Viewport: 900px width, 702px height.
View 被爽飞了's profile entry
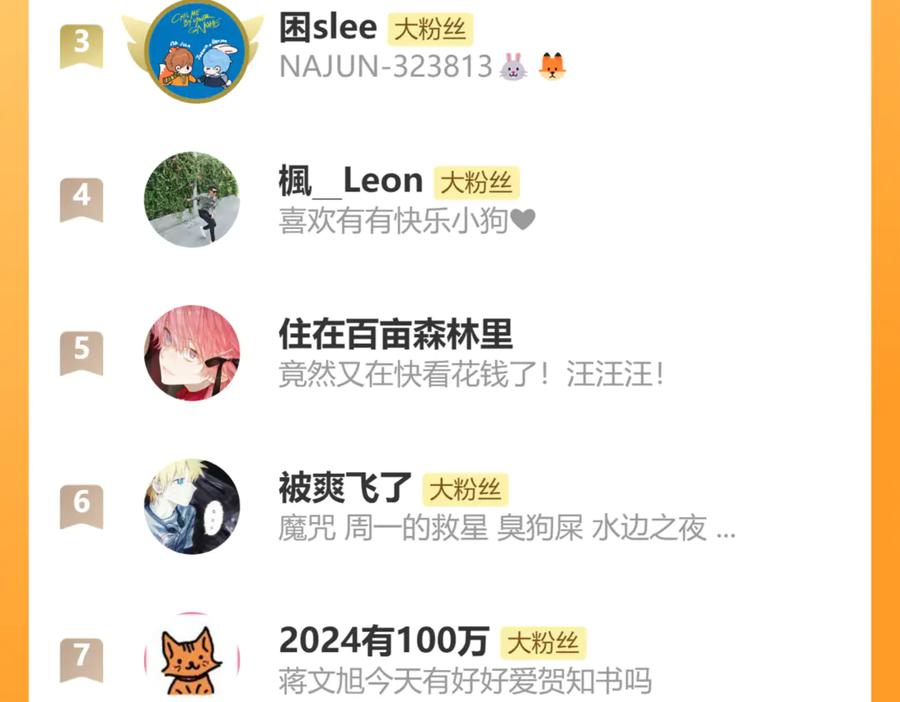pos(450,506)
